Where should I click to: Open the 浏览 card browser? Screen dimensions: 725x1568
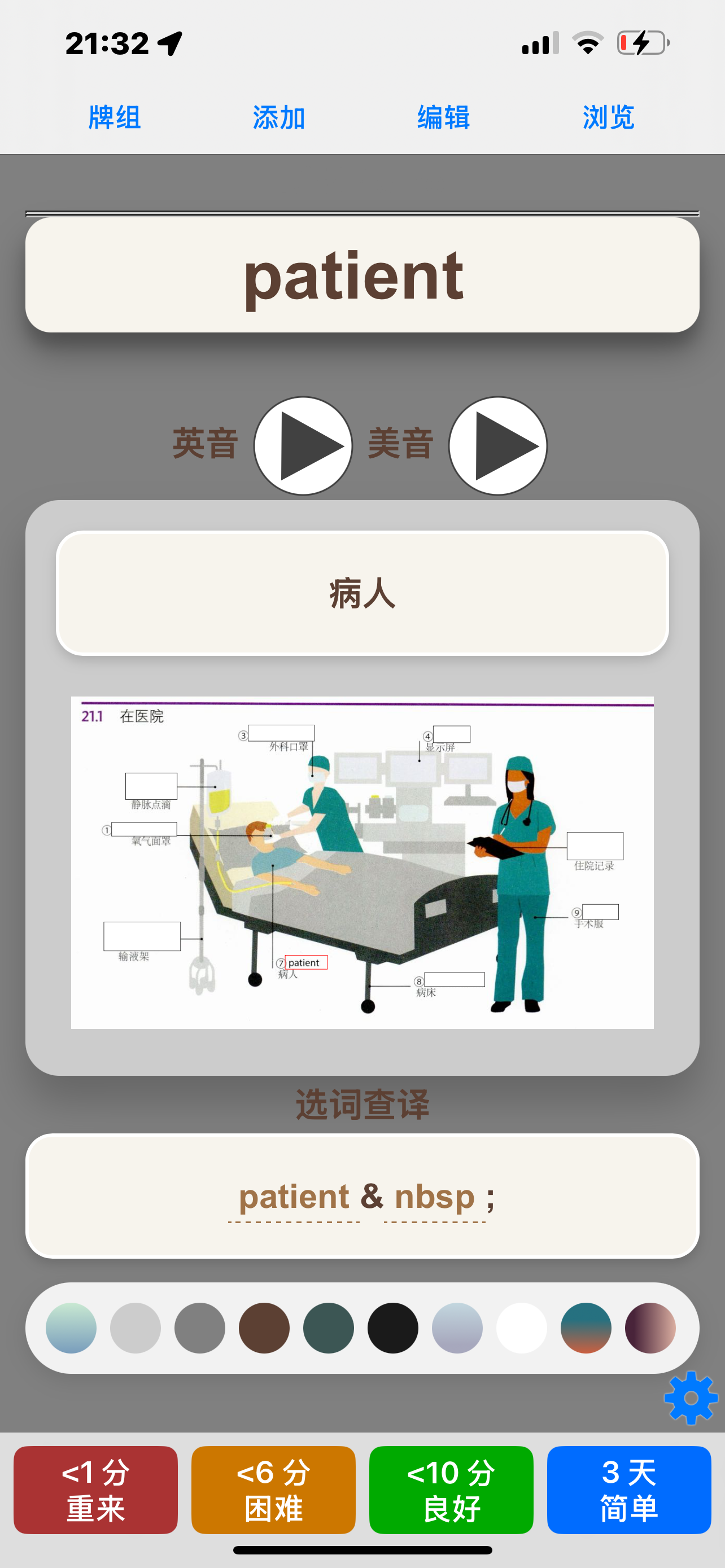[x=608, y=117]
